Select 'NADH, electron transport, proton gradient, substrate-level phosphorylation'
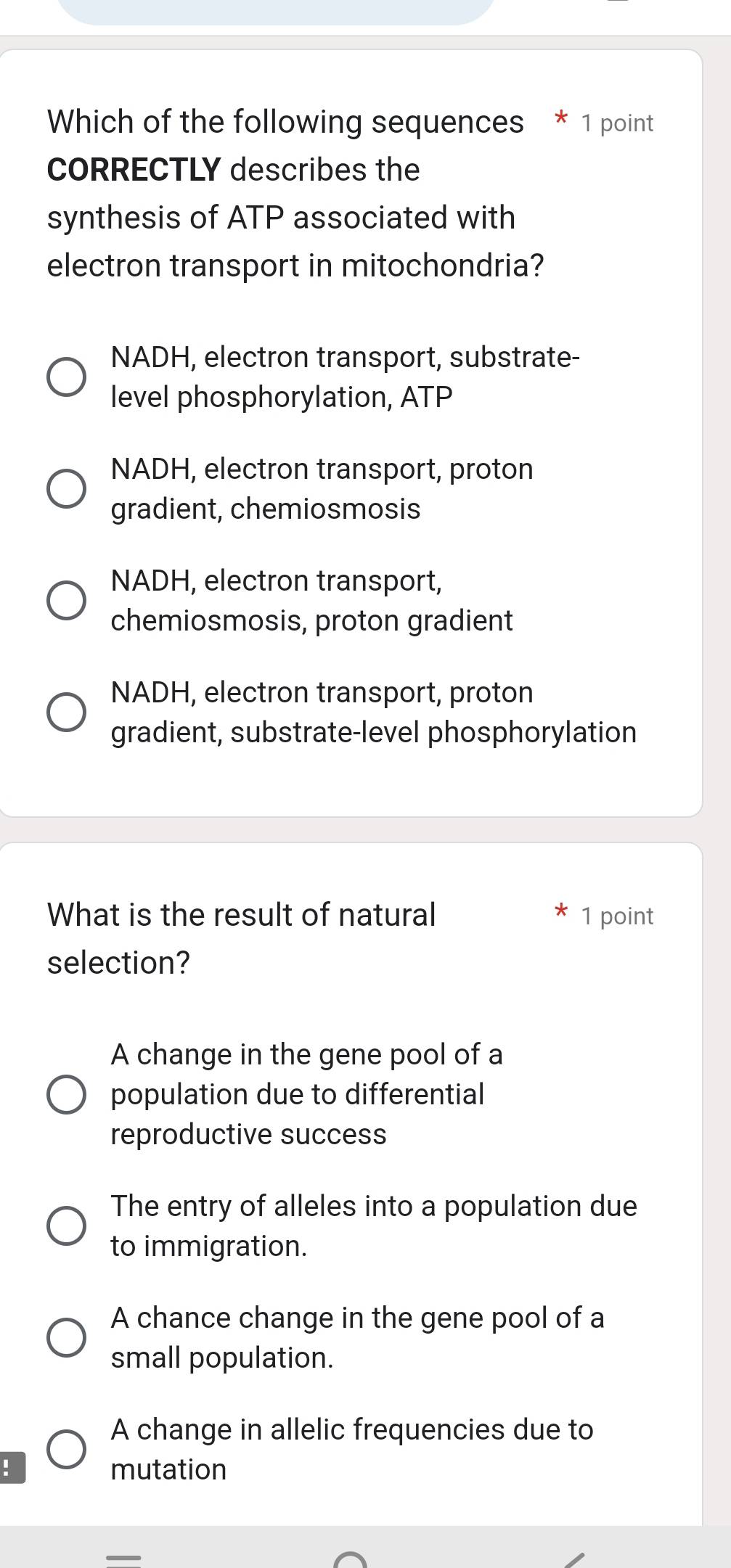 [68, 711]
